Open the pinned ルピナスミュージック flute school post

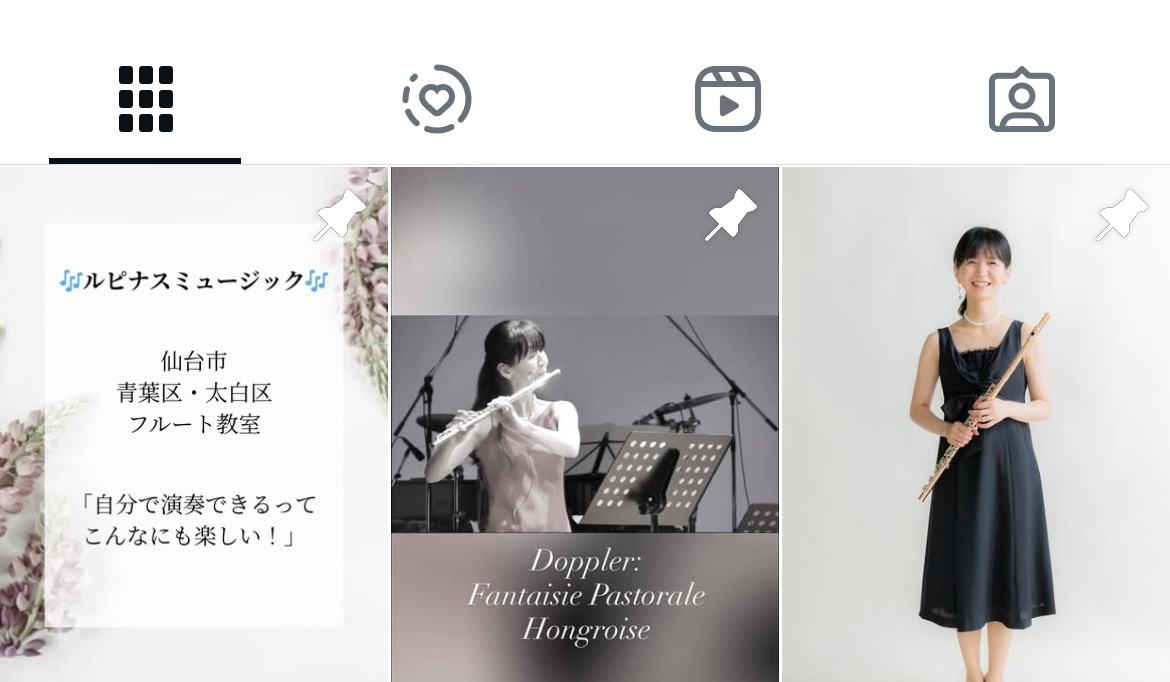click(194, 425)
